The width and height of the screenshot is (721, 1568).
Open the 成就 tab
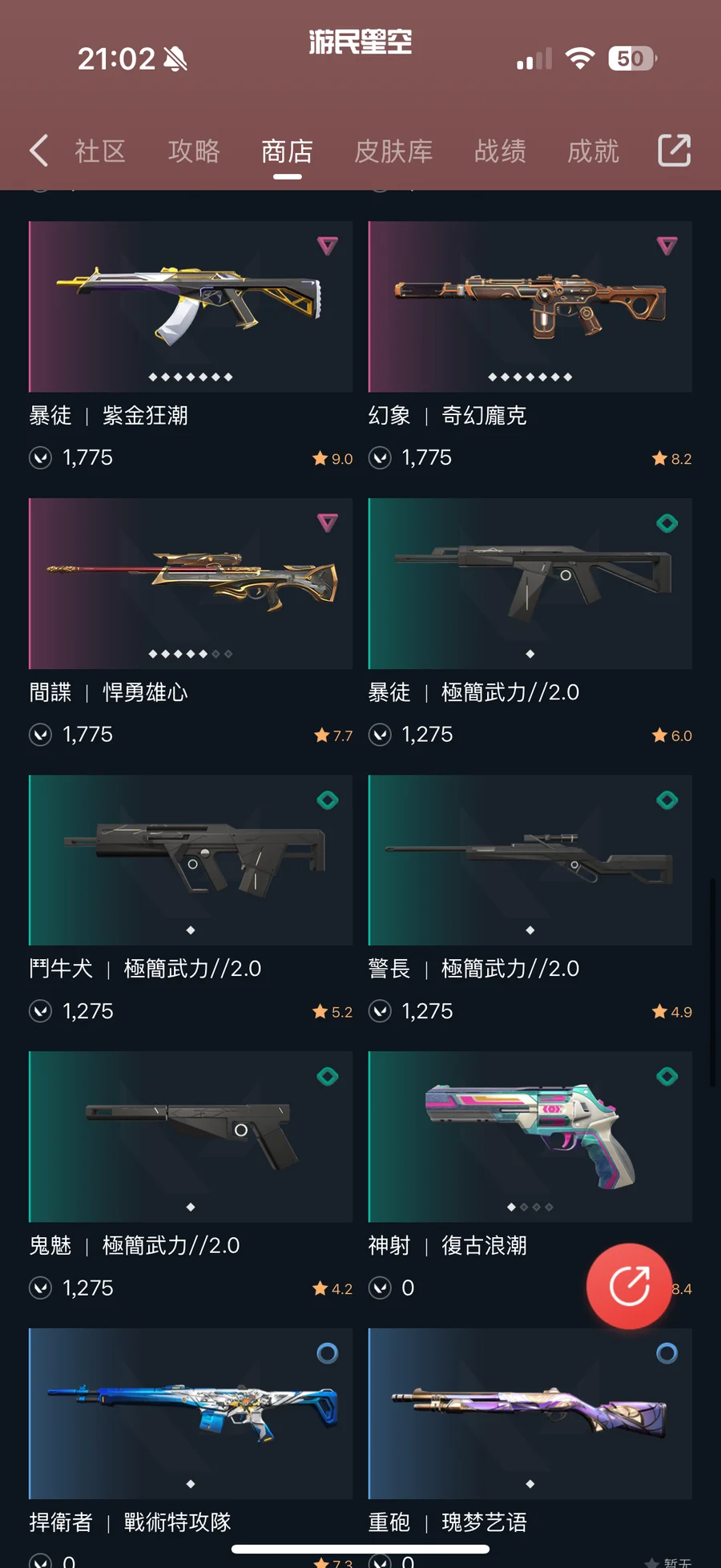coord(593,151)
